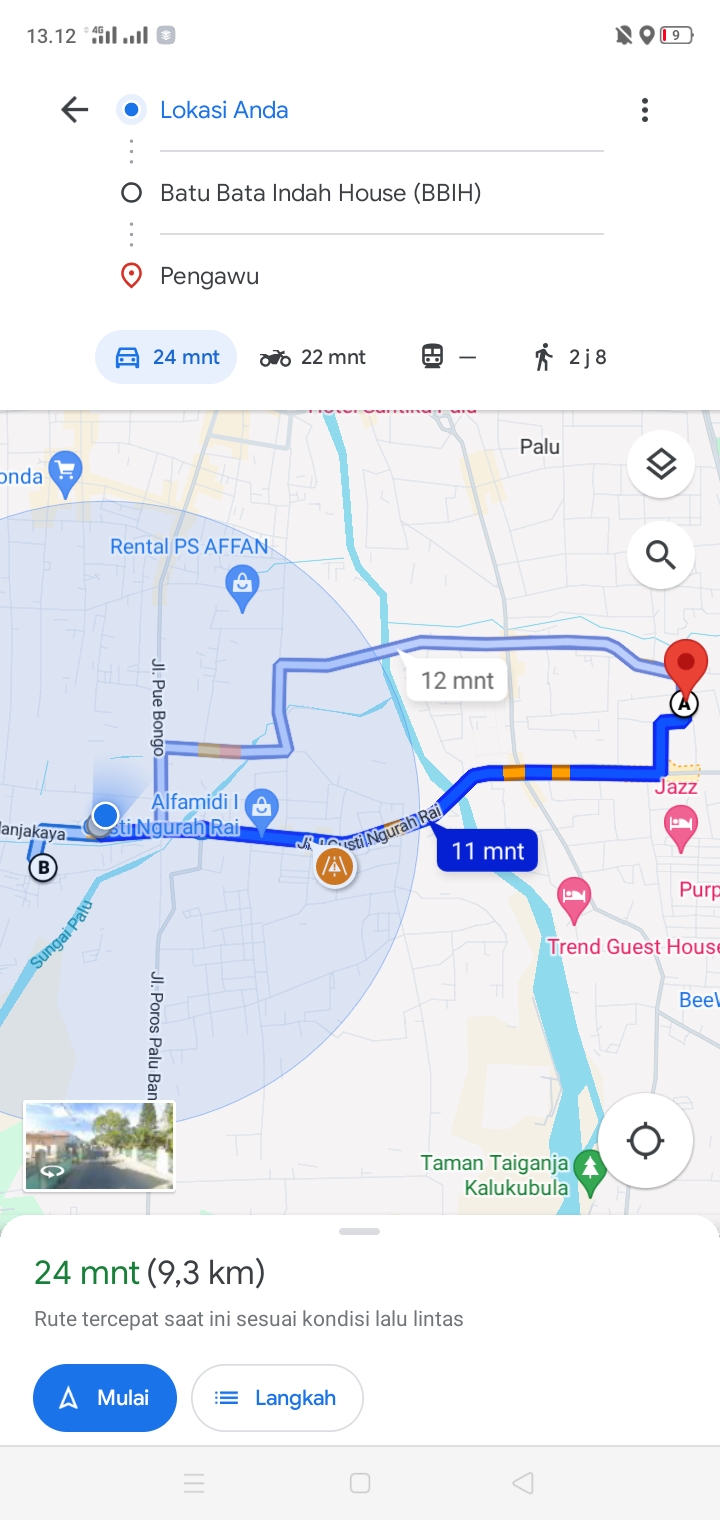This screenshot has height=1520, width=720.
Task: Search along the route
Action: 661,554
